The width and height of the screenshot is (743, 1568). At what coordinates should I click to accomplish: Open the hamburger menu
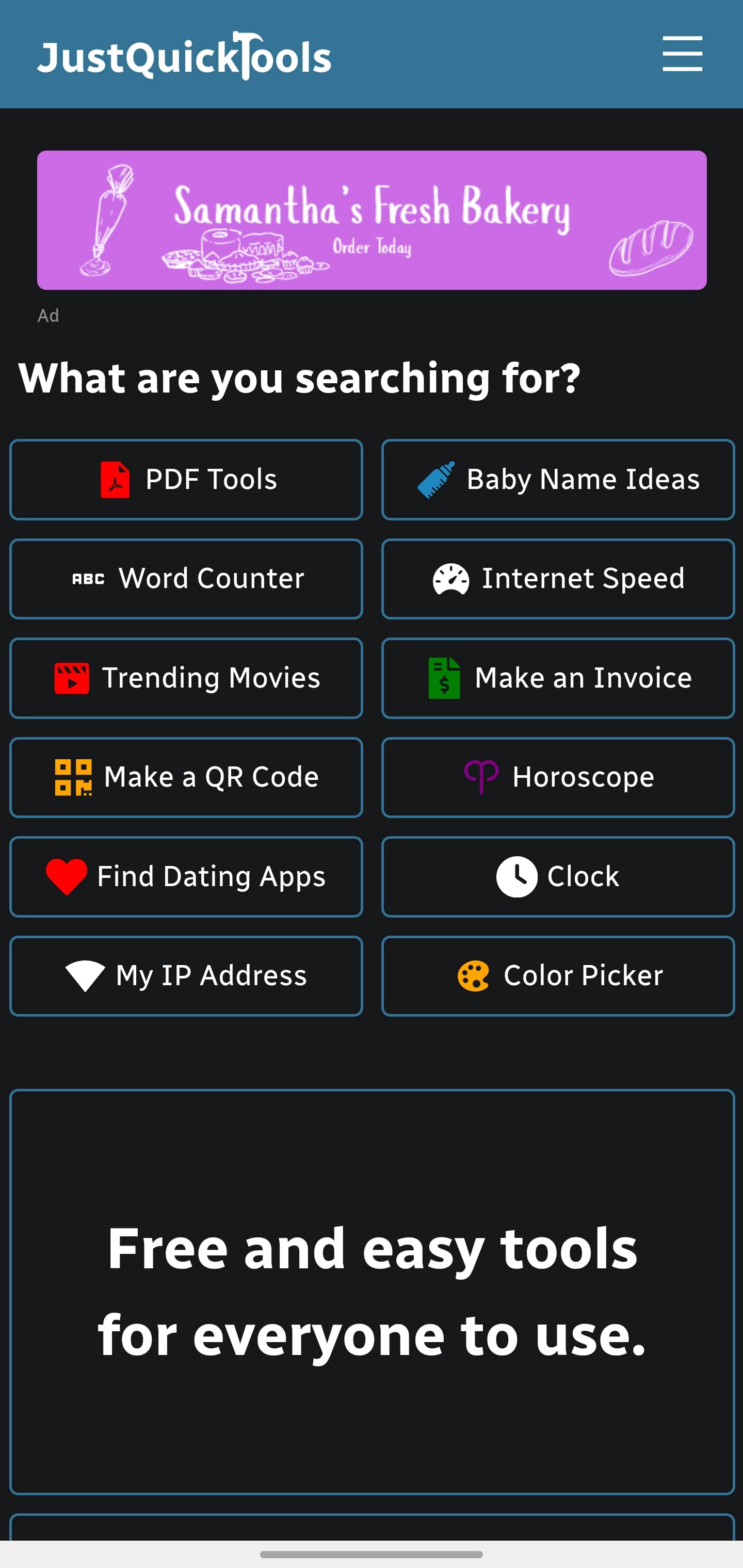(682, 54)
